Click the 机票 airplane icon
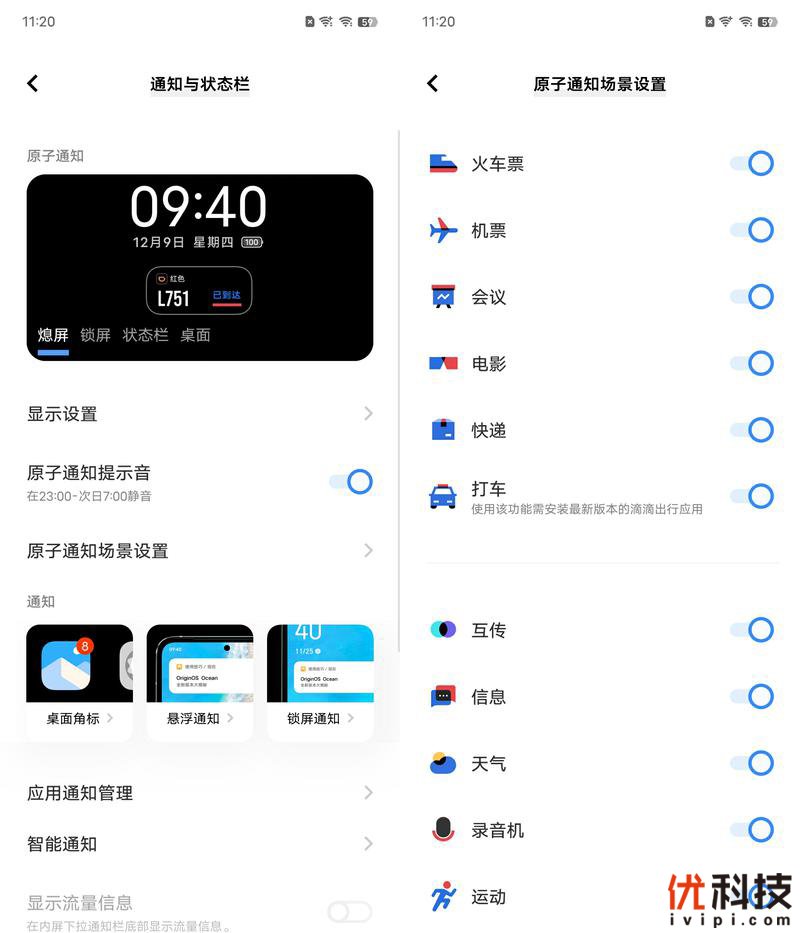Screen dimensions: 800x933 [442, 229]
